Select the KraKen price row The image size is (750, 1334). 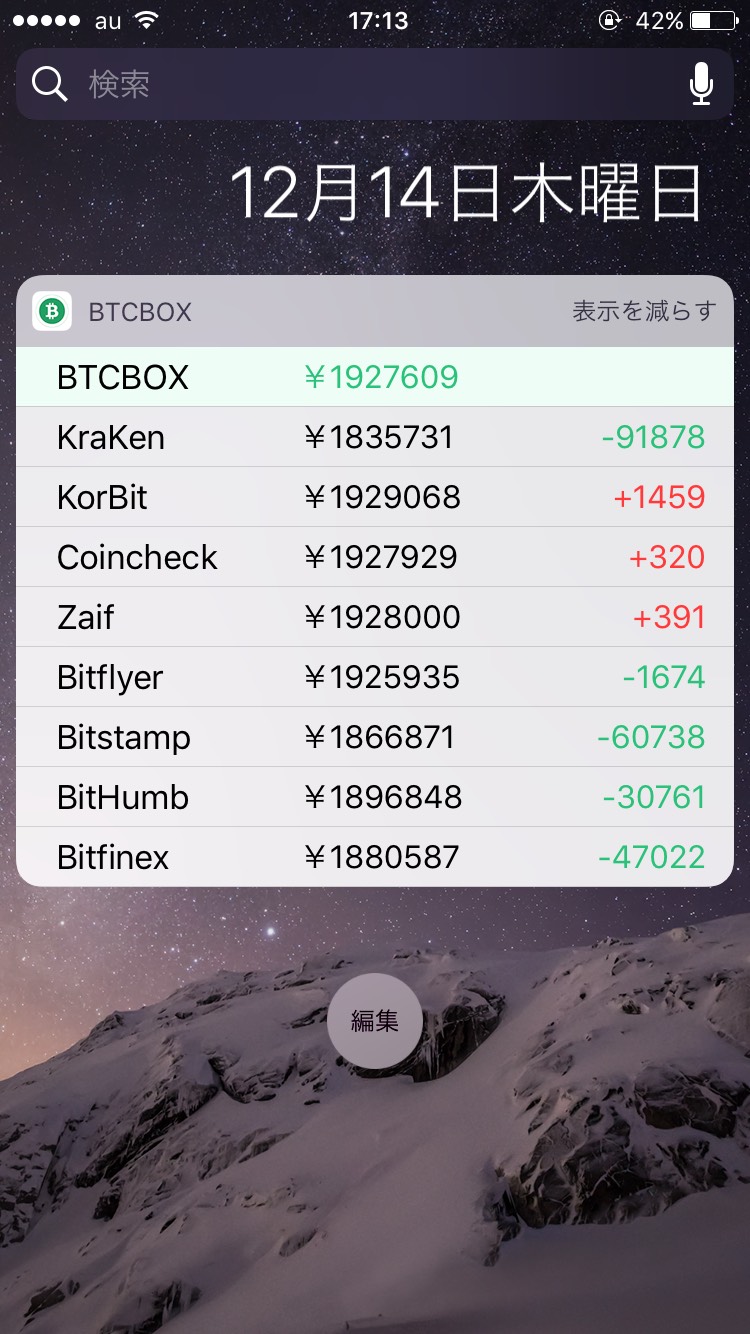coord(375,437)
